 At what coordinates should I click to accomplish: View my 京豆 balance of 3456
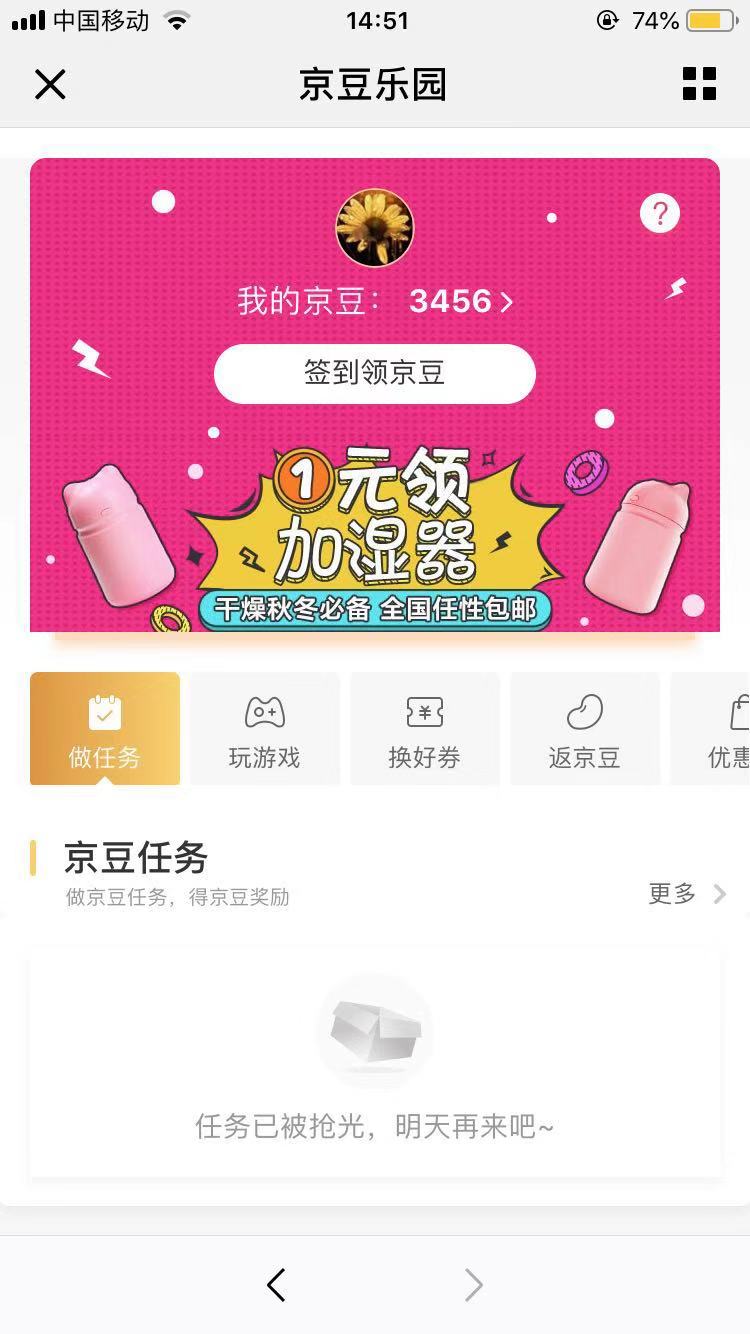[460, 301]
